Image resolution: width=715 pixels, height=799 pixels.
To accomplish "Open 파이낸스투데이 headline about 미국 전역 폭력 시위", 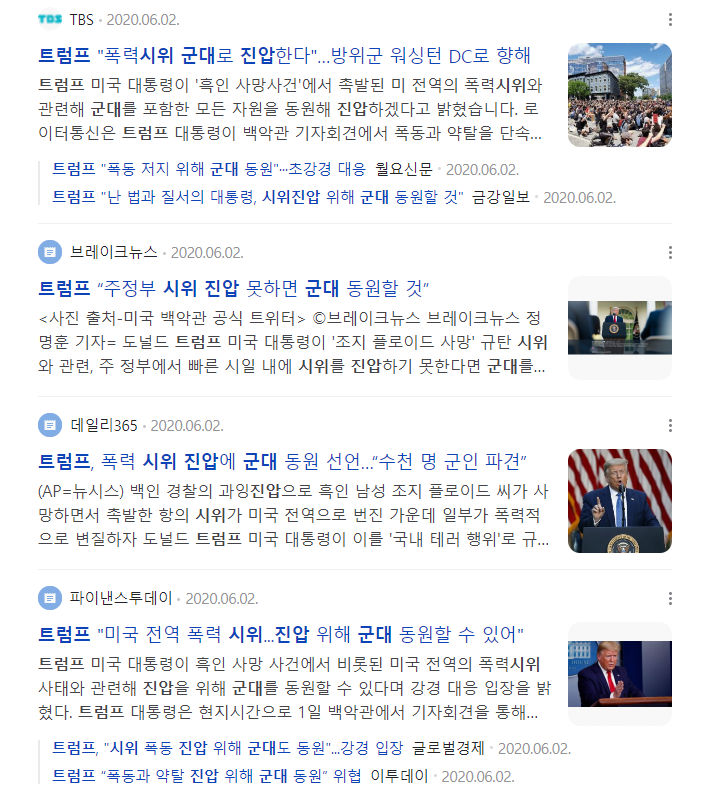I will click(x=281, y=634).
